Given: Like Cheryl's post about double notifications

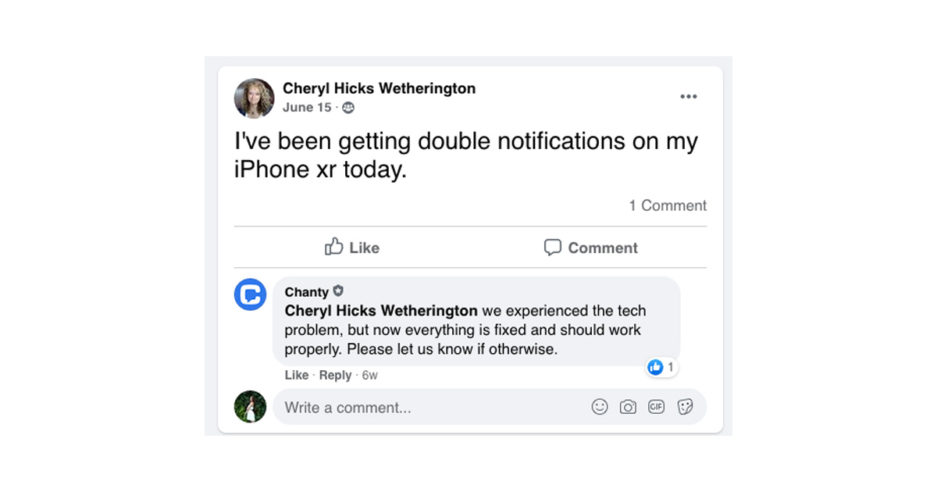Looking at the screenshot, I should pyautogui.click(x=352, y=247).
